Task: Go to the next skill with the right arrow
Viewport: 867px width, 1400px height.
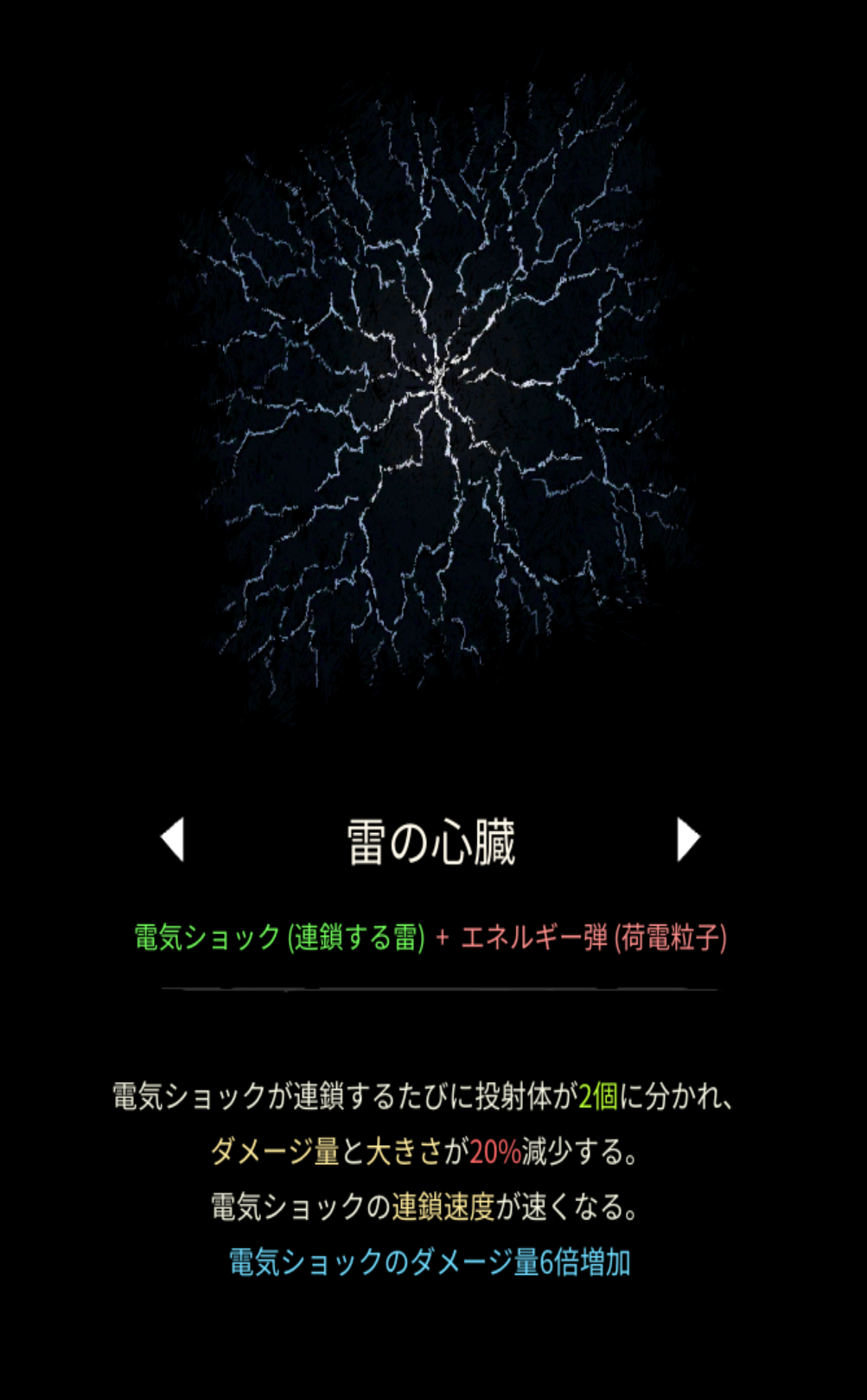Action: tap(687, 839)
